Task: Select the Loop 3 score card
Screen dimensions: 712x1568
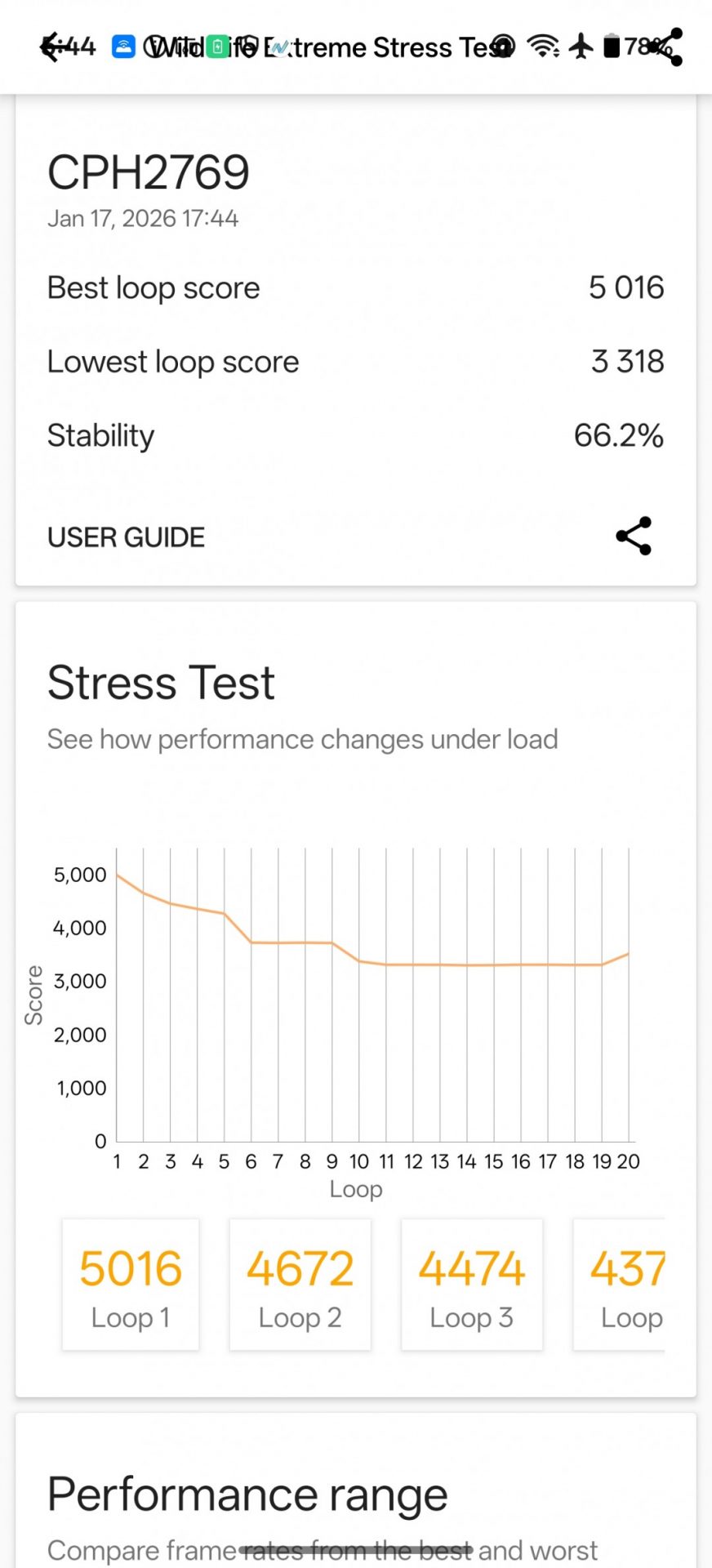Action: pyautogui.click(x=471, y=1284)
